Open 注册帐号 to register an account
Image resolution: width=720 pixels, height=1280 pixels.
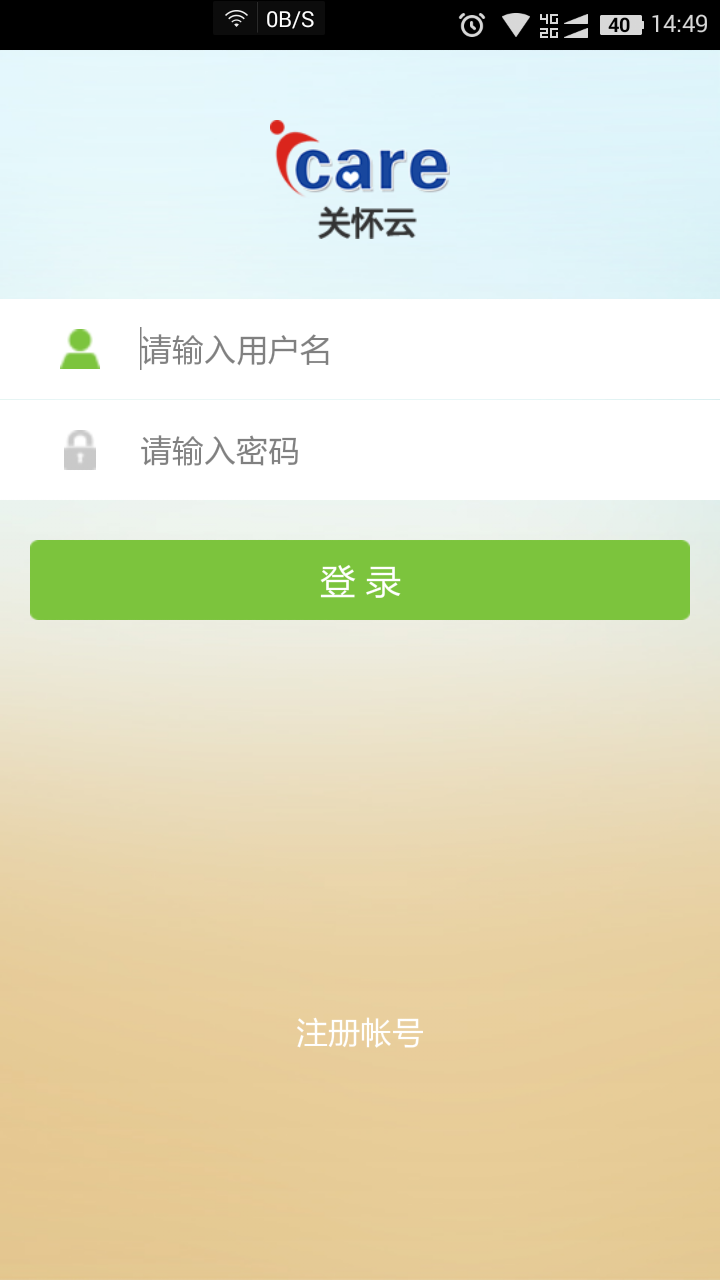[x=360, y=1033]
